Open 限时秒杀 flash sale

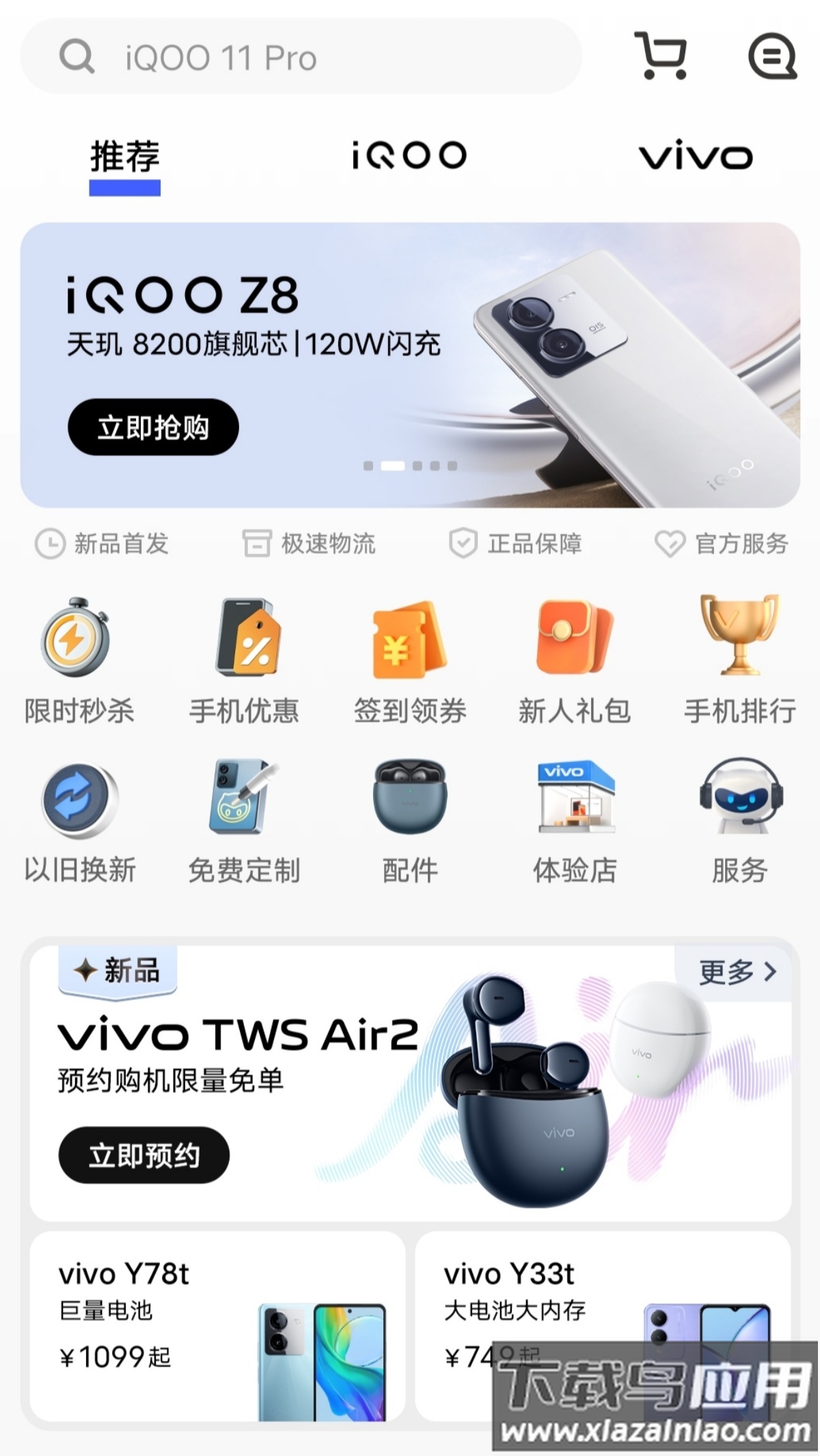[79, 660]
